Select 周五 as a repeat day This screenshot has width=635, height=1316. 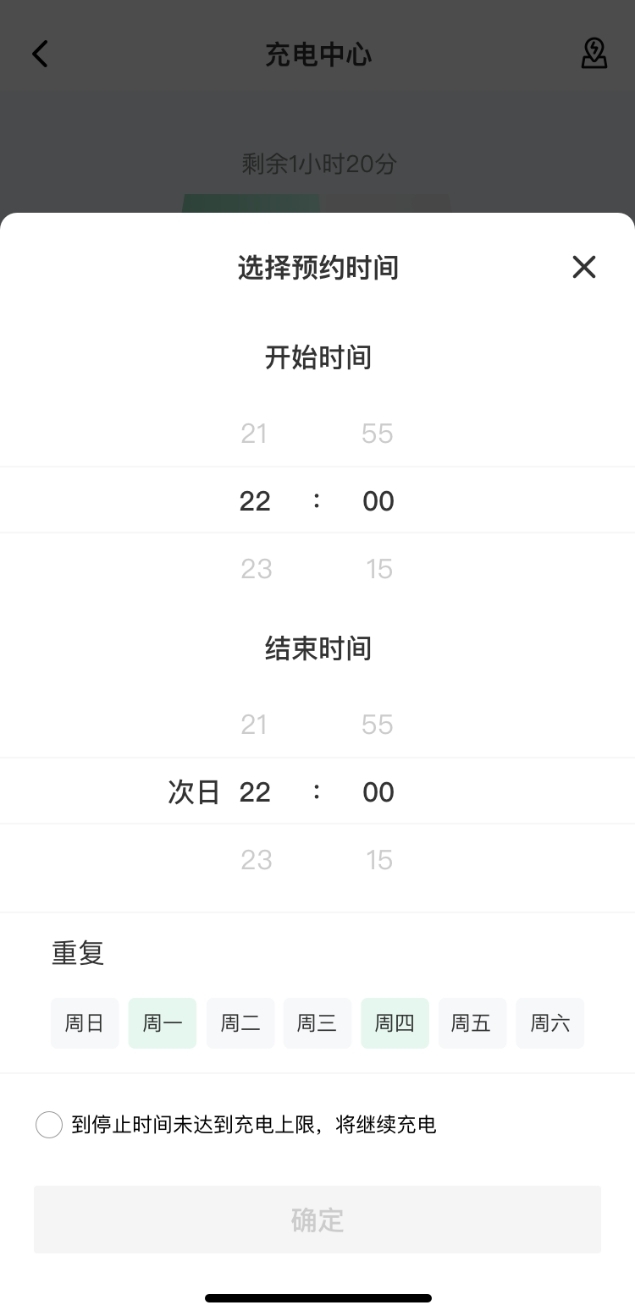[x=472, y=1023]
